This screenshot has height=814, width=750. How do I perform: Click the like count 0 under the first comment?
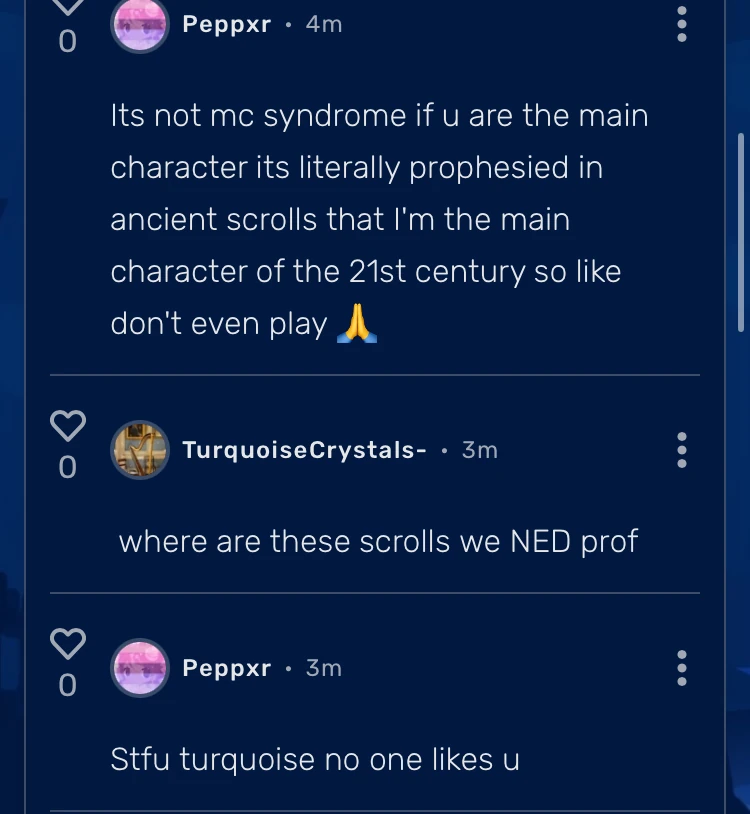click(x=67, y=43)
